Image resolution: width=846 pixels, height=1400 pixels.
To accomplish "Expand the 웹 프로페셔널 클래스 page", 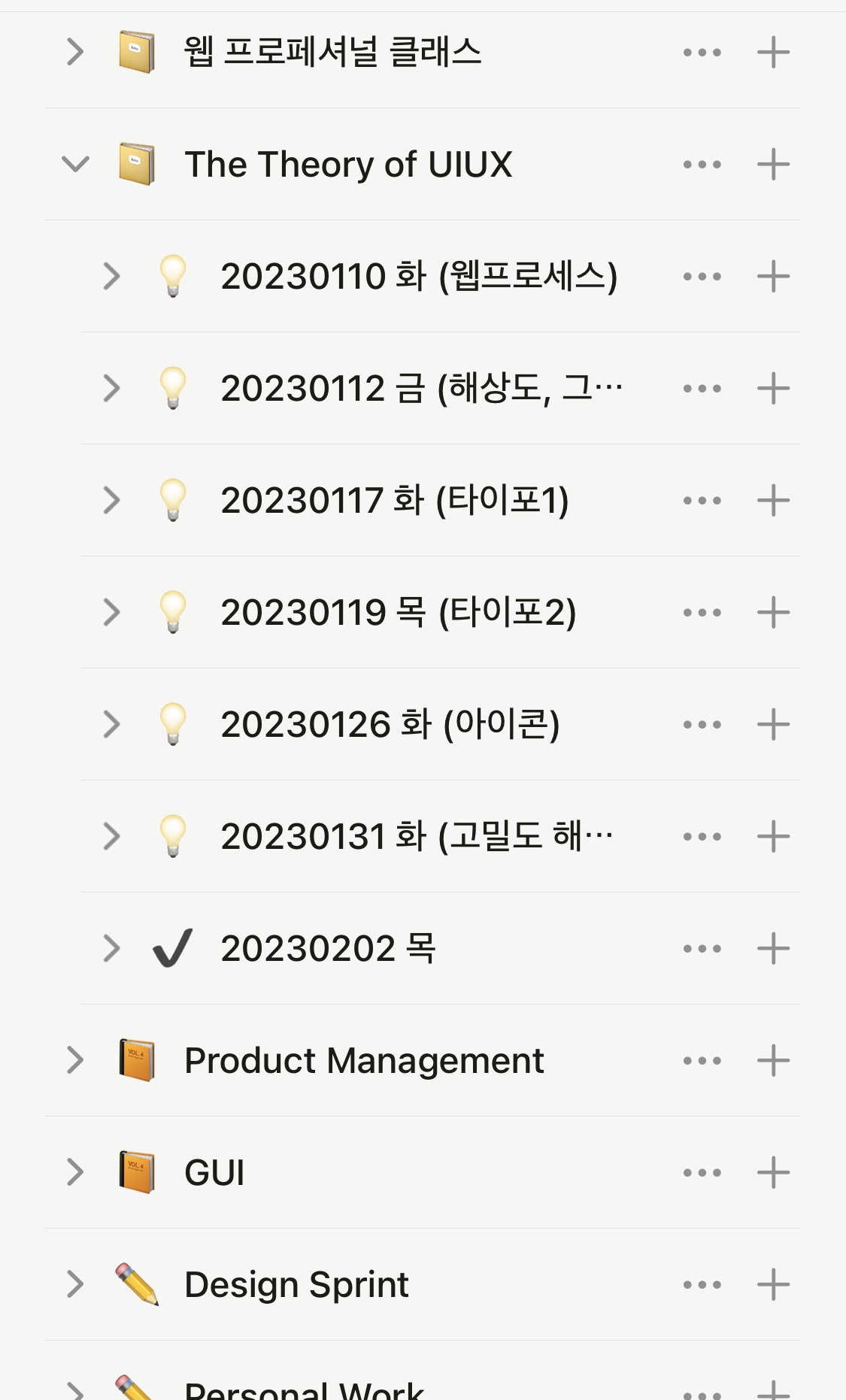I will click(75, 52).
